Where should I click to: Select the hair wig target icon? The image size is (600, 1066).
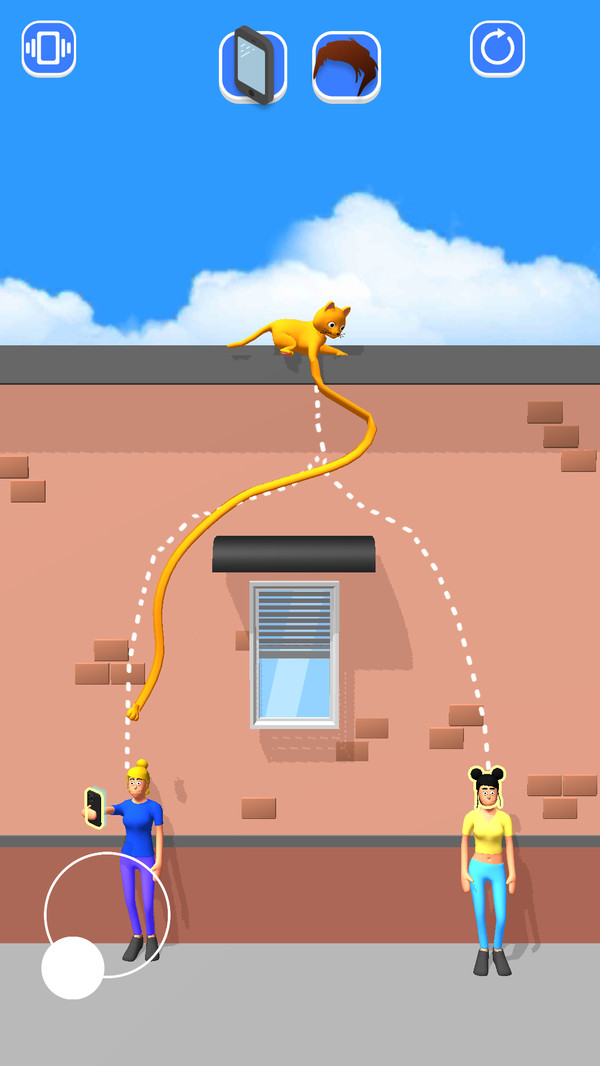click(x=346, y=66)
